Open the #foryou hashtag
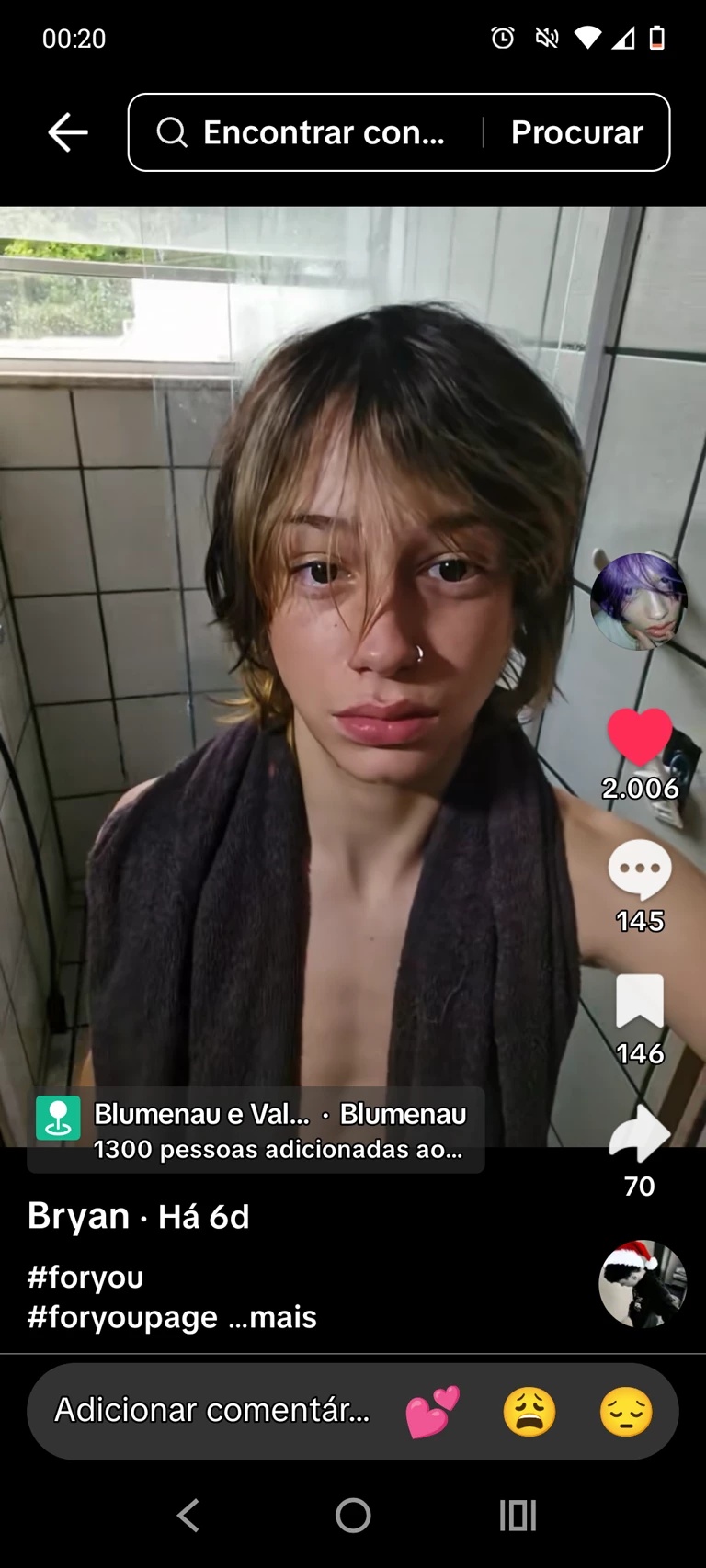Image resolution: width=706 pixels, height=1568 pixels. pos(85,1277)
